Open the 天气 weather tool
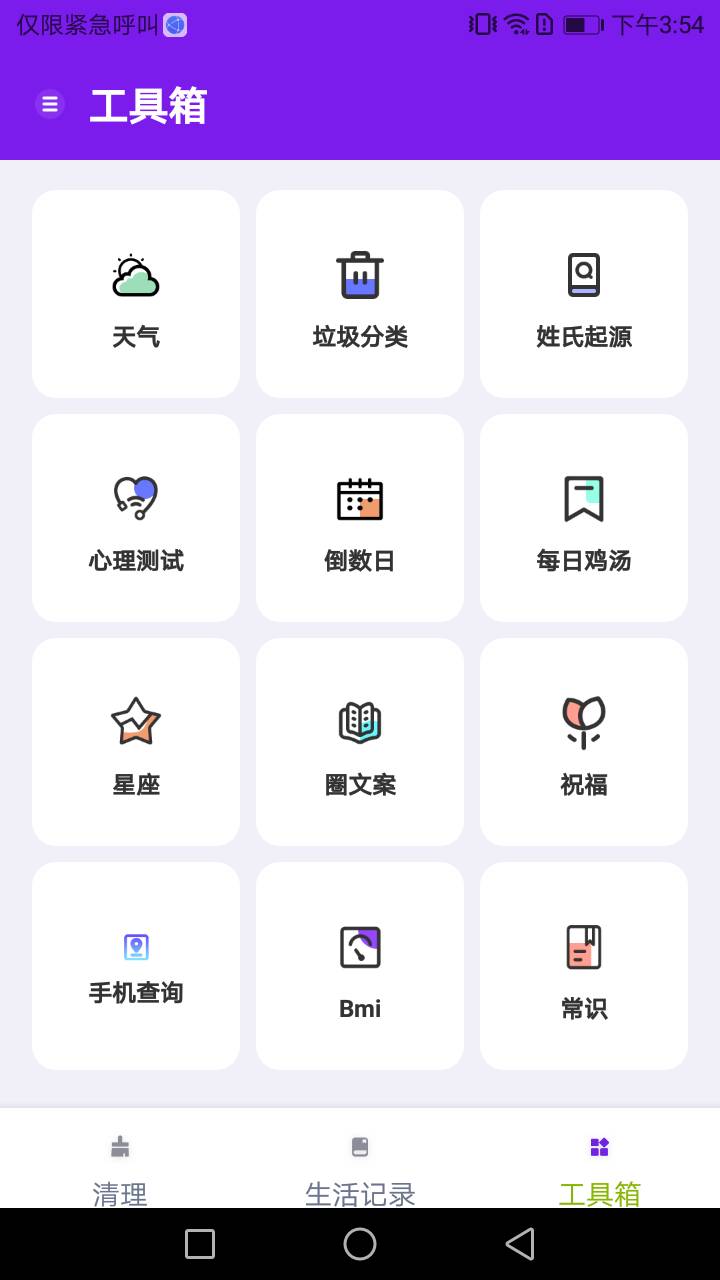Viewport: 720px width, 1280px height. click(x=136, y=293)
